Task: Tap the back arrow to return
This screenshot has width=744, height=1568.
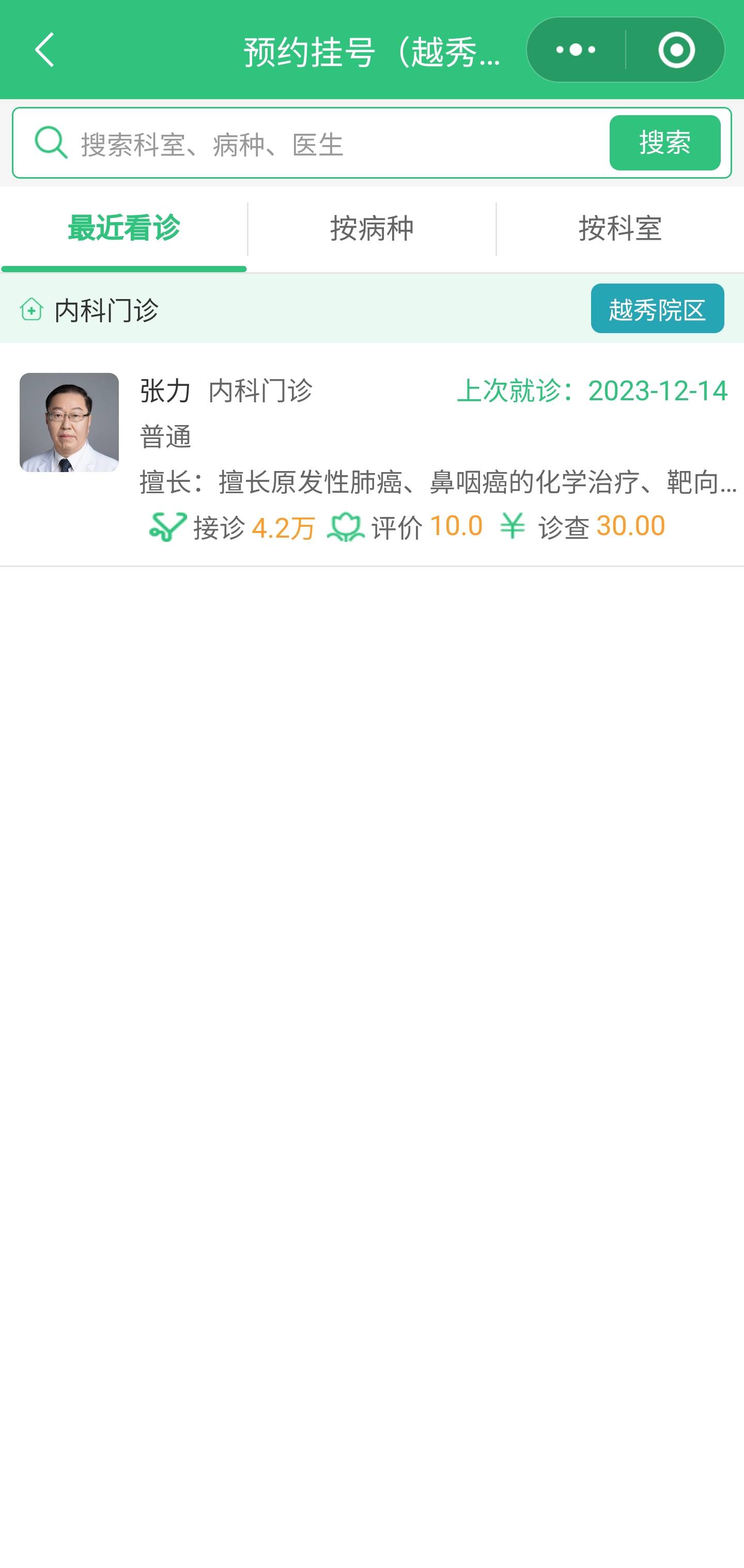Action: point(45,52)
